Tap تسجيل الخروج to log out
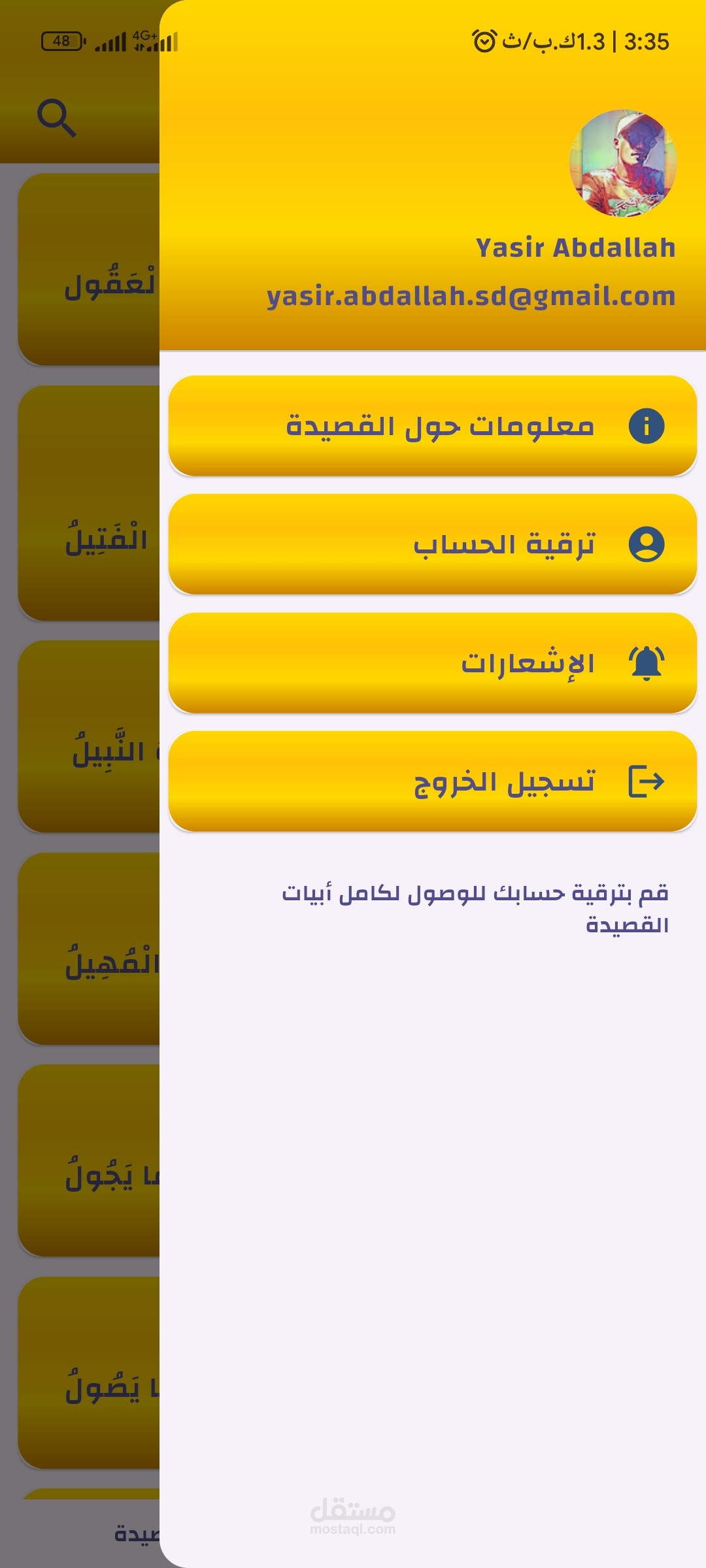The width and height of the screenshot is (706, 1568). (x=433, y=781)
